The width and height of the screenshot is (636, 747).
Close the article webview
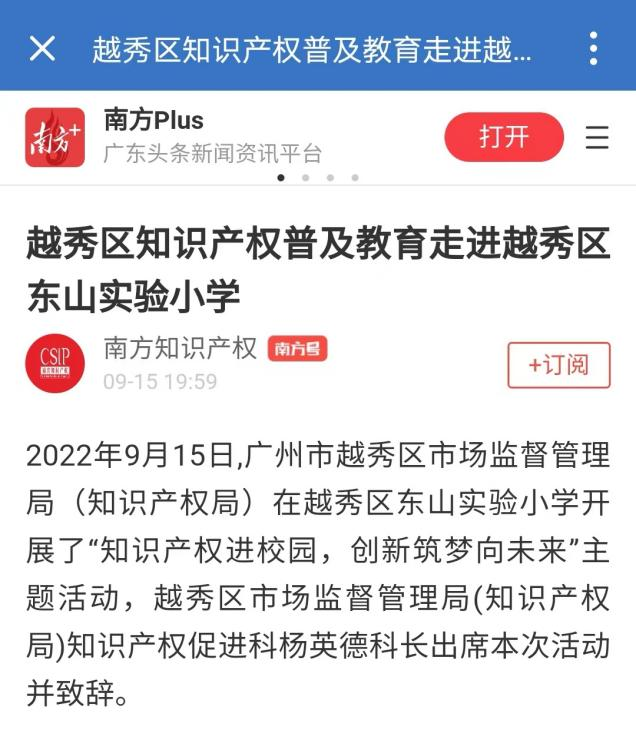coord(42,47)
